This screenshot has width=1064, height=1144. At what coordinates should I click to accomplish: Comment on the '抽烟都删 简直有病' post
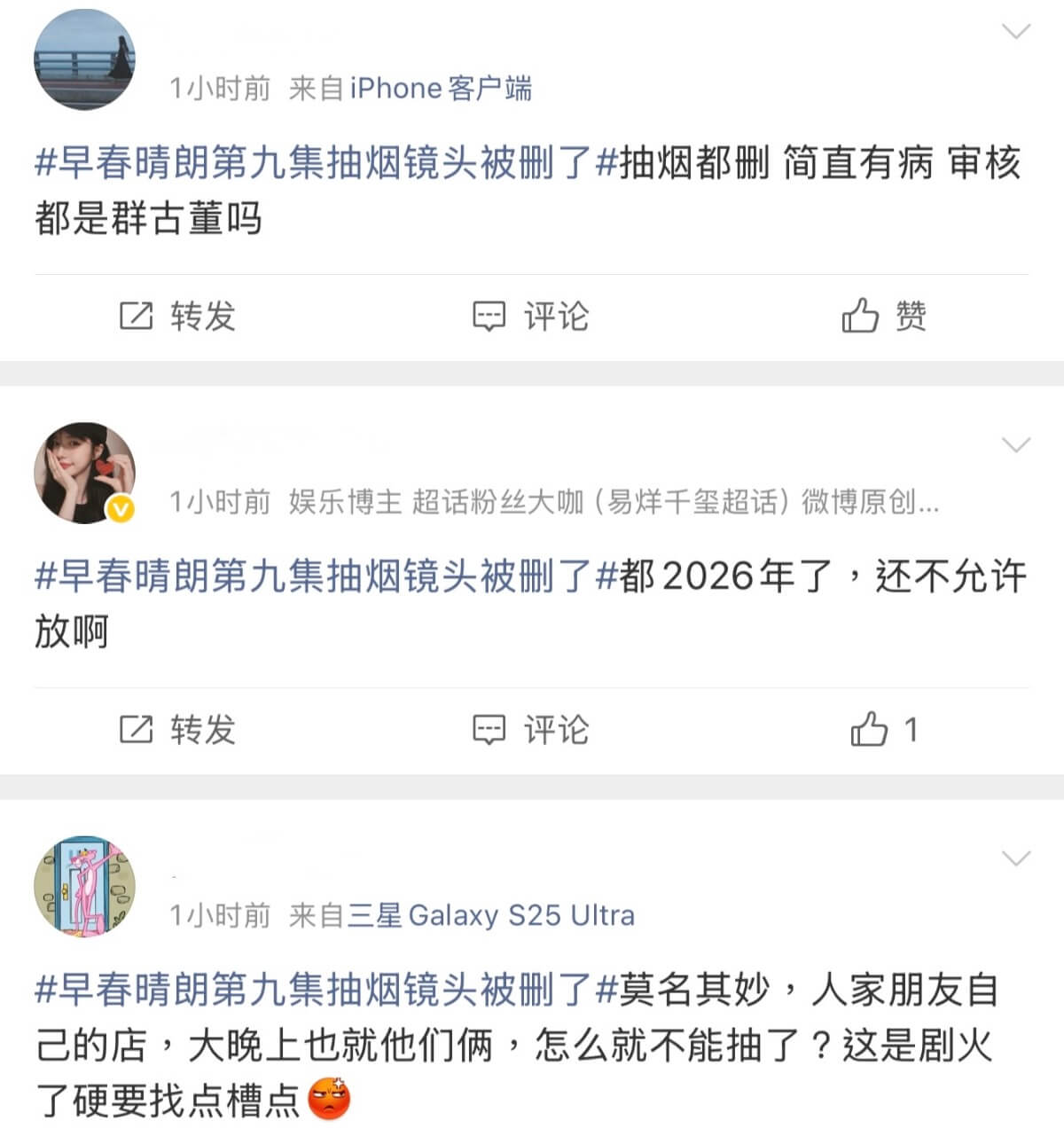[x=530, y=316]
